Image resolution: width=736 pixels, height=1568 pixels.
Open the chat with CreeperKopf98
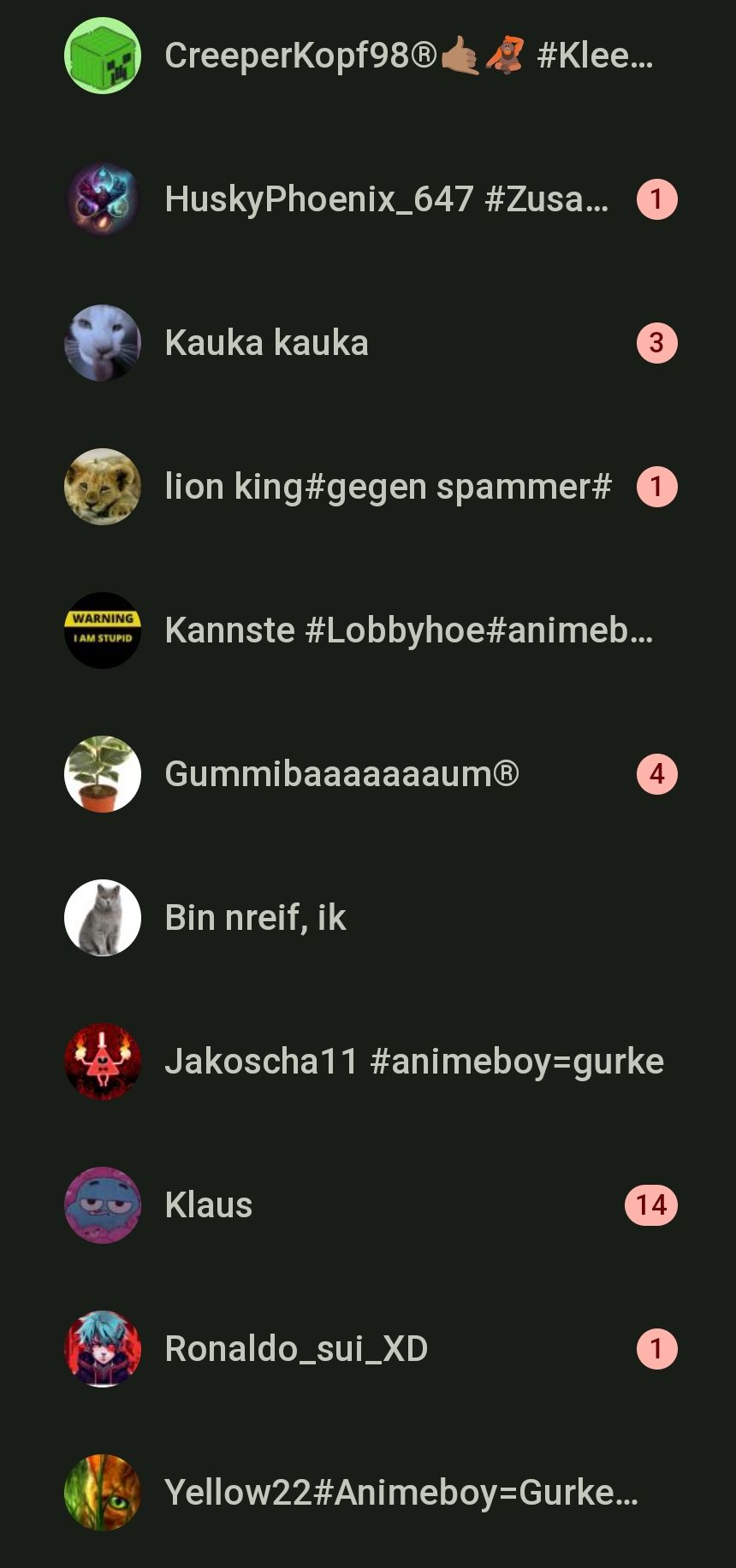368,56
